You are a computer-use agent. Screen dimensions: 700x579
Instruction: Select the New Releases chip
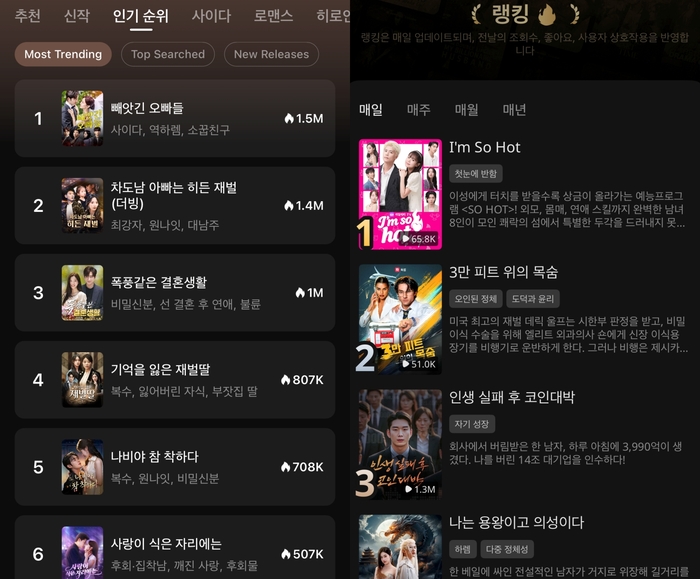[x=271, y=54]
